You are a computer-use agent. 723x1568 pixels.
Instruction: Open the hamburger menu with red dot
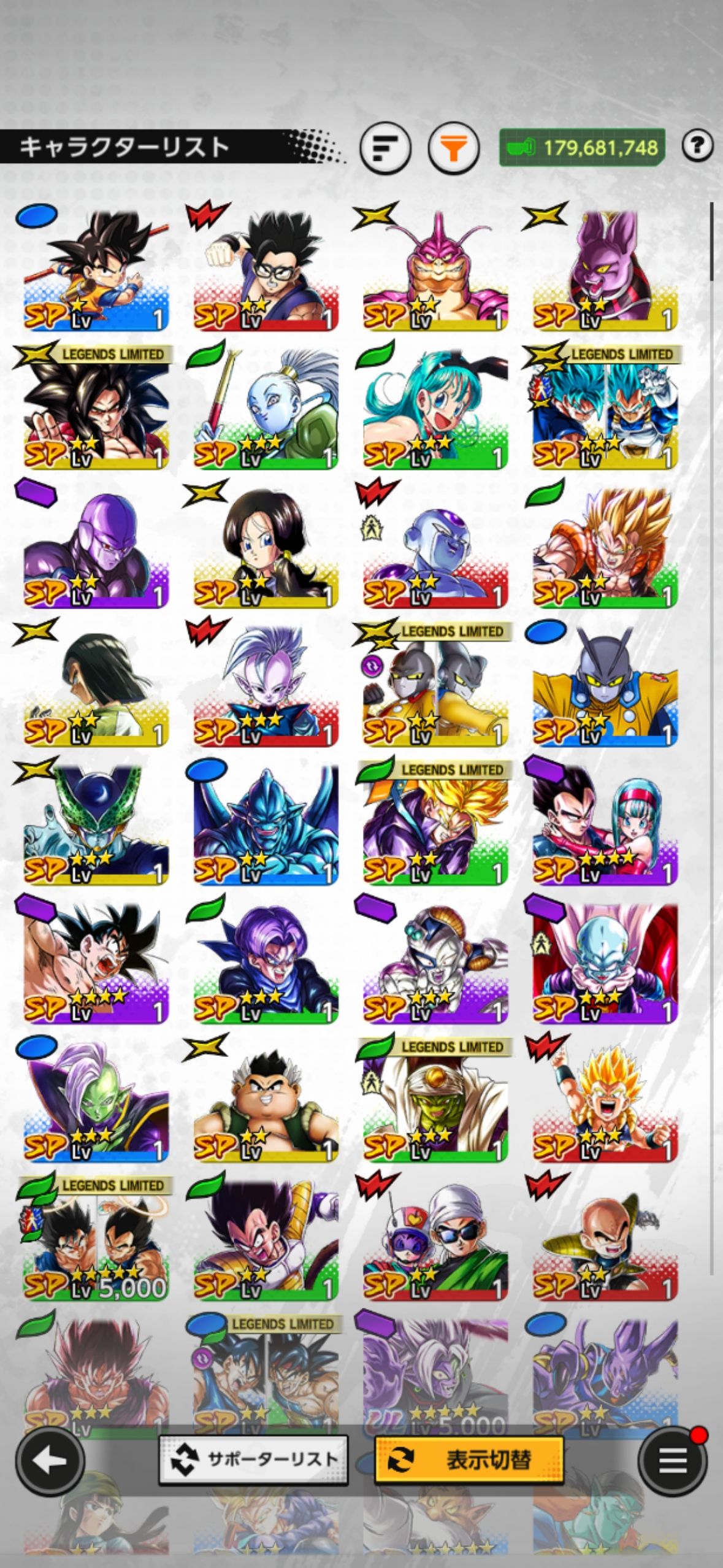point(673,1461)
